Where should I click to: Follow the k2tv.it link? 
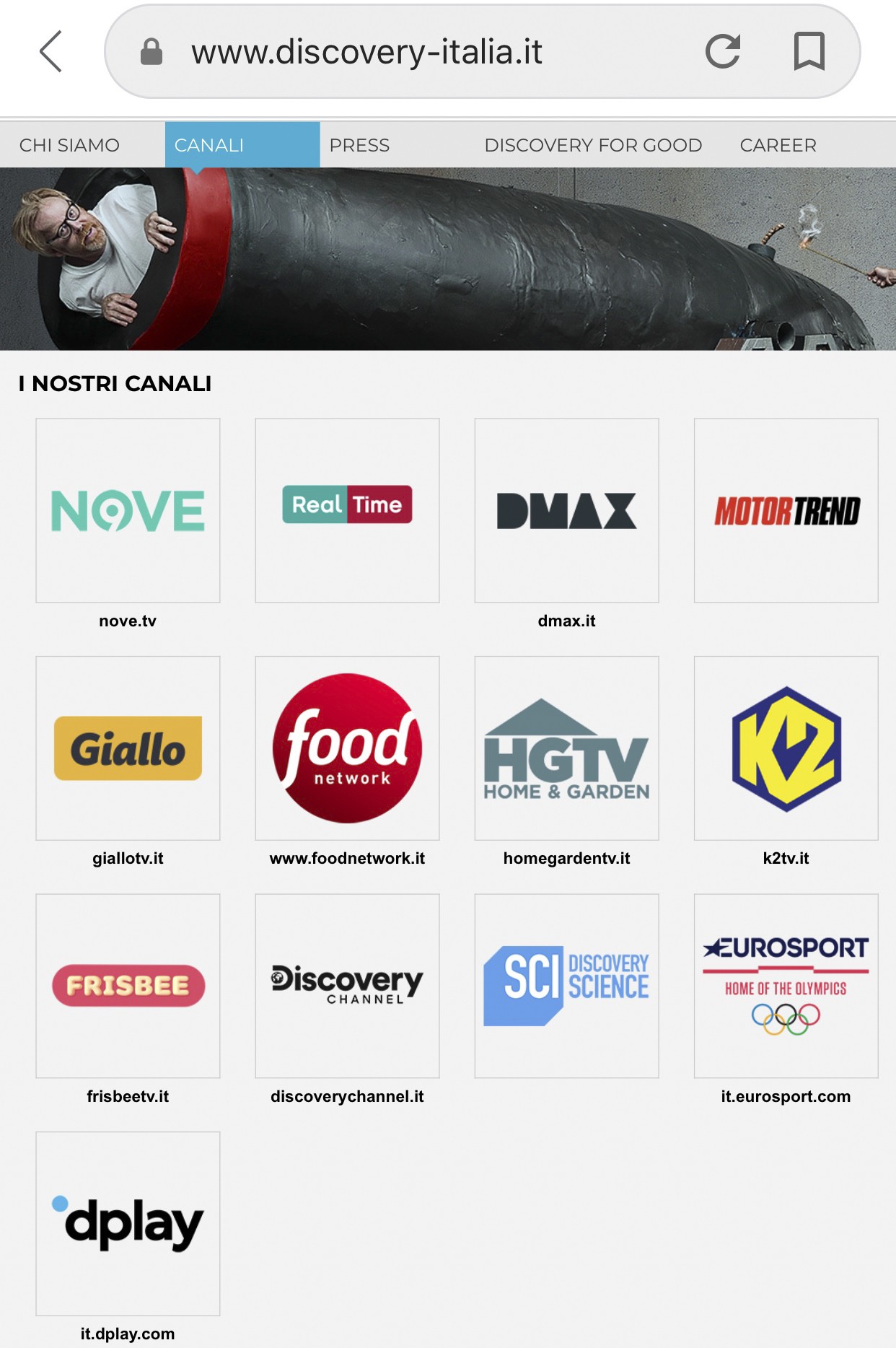[786, 858]
